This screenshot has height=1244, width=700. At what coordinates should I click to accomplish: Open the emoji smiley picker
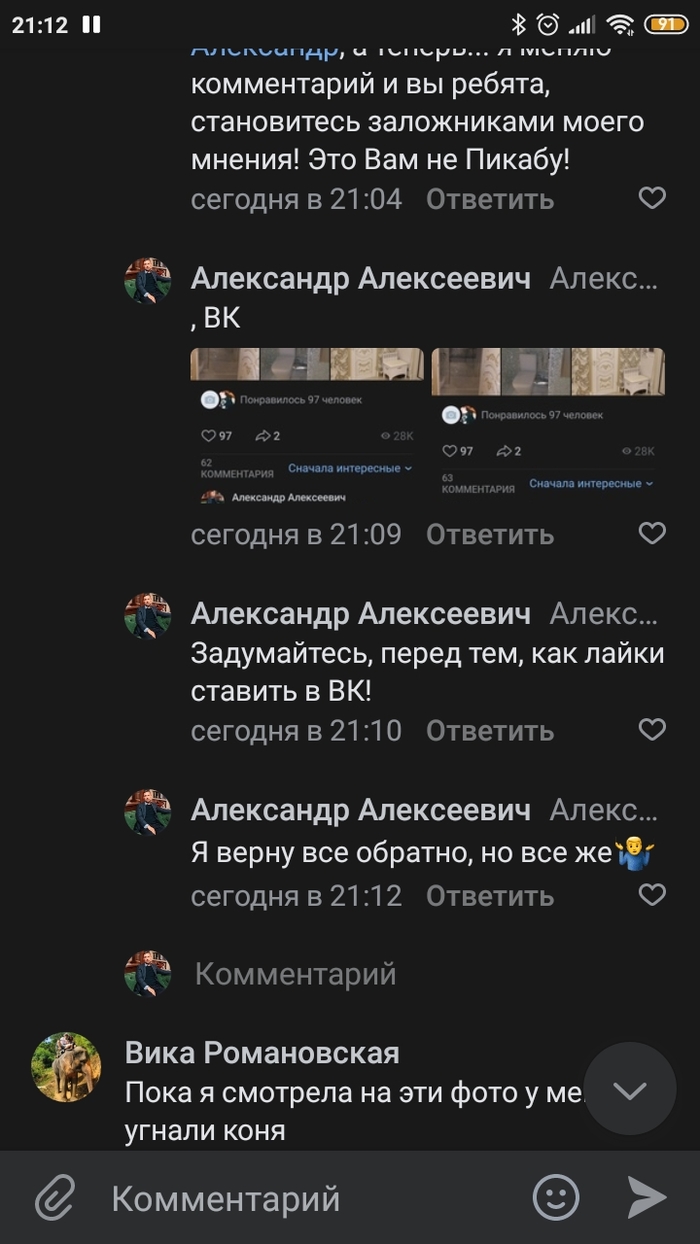[556, 1197]
